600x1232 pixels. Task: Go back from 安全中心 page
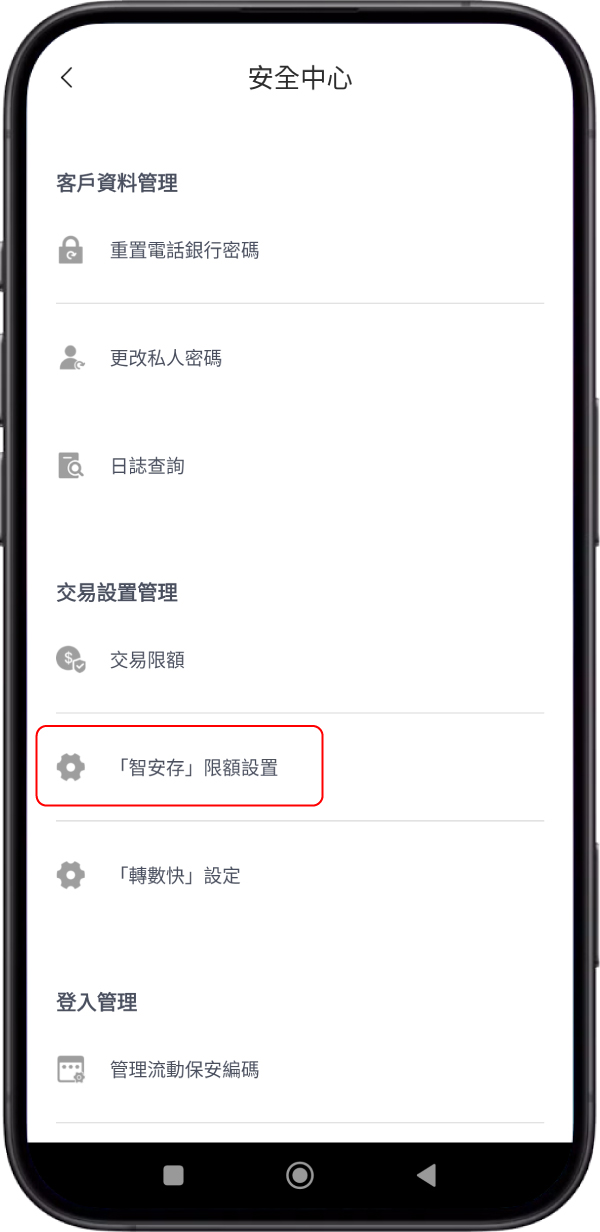pos(67,78)
